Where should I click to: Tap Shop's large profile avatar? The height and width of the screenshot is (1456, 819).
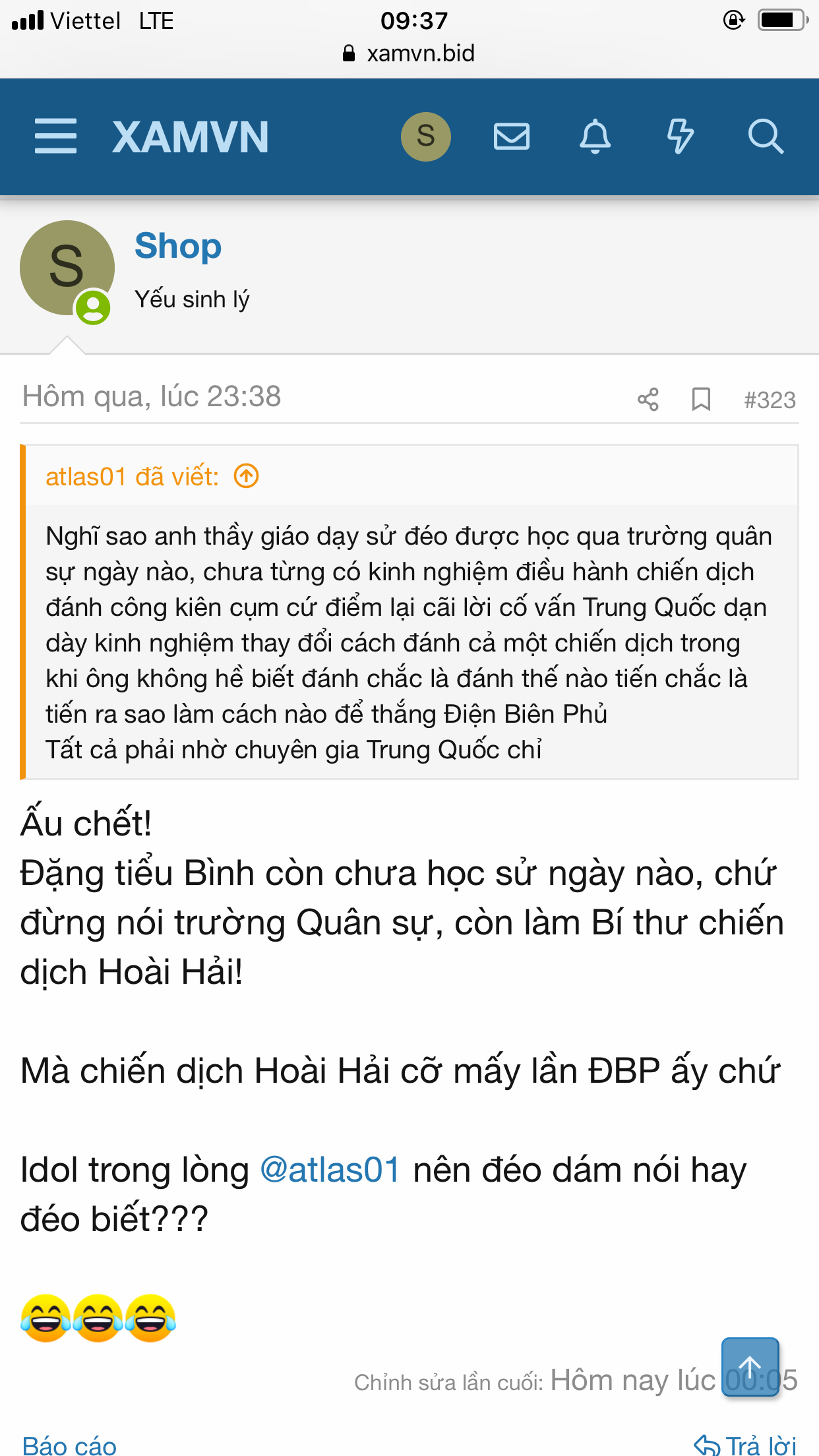pos(67,268)
